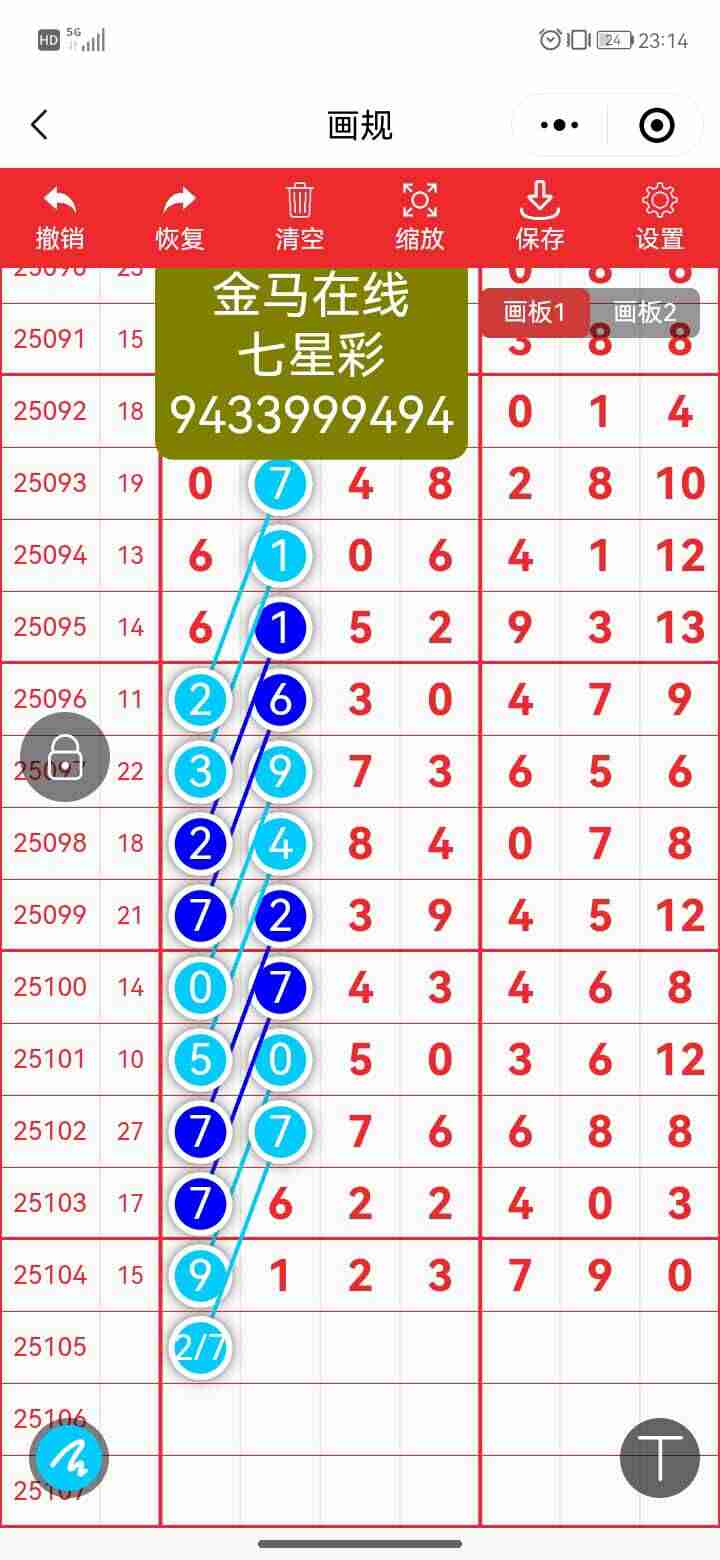The height and width of the screenshot is (1560, 720).
Task: Tap the back arrow to leave 画规
Action: coord(40,125)
